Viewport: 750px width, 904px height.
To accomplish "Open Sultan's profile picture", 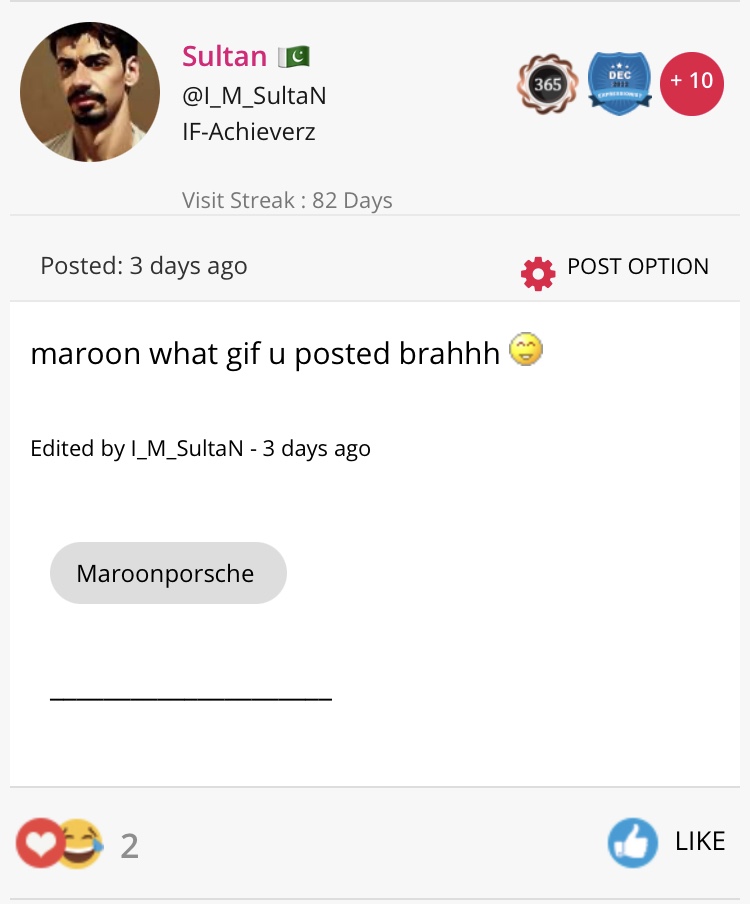I will coord(90,92).
